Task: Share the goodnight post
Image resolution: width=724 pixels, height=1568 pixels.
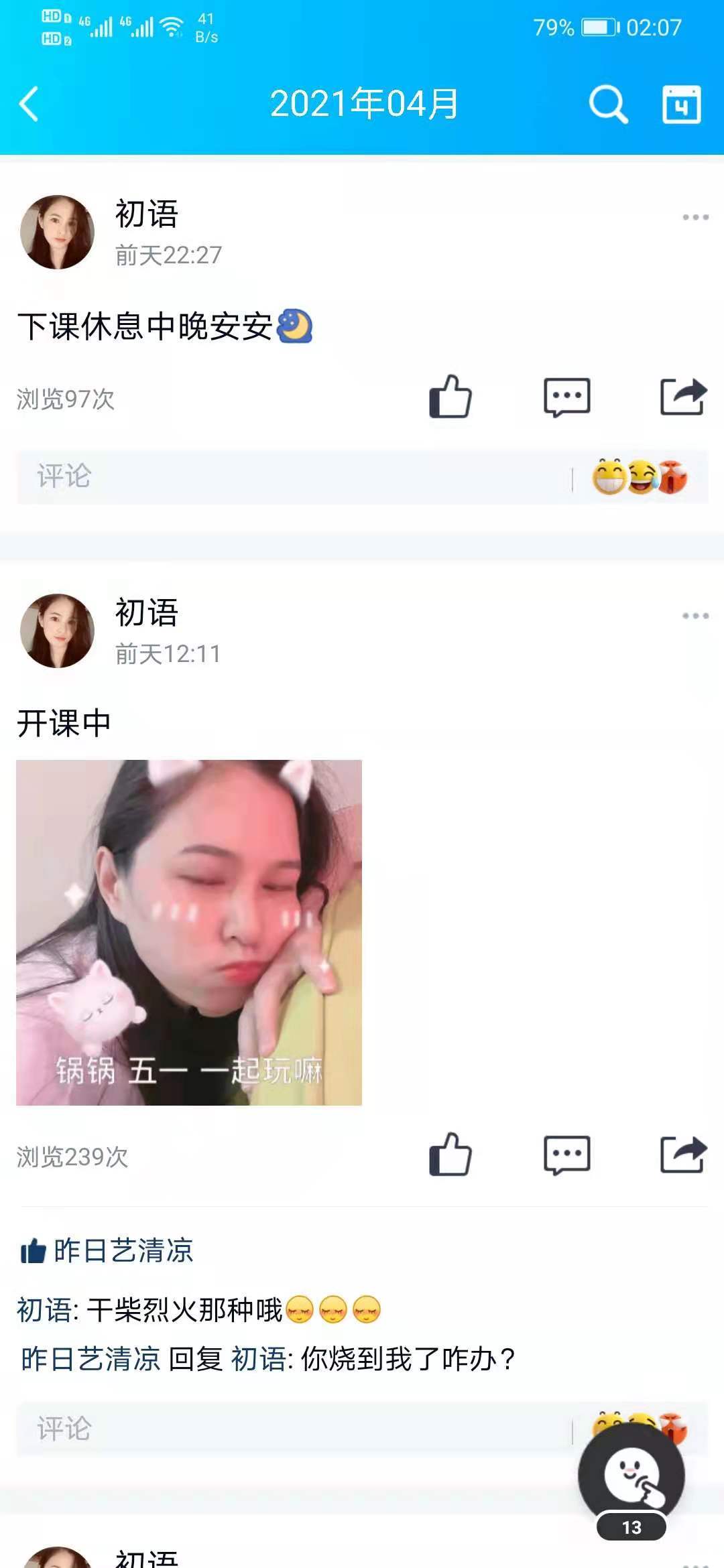Action: (684, 397)
